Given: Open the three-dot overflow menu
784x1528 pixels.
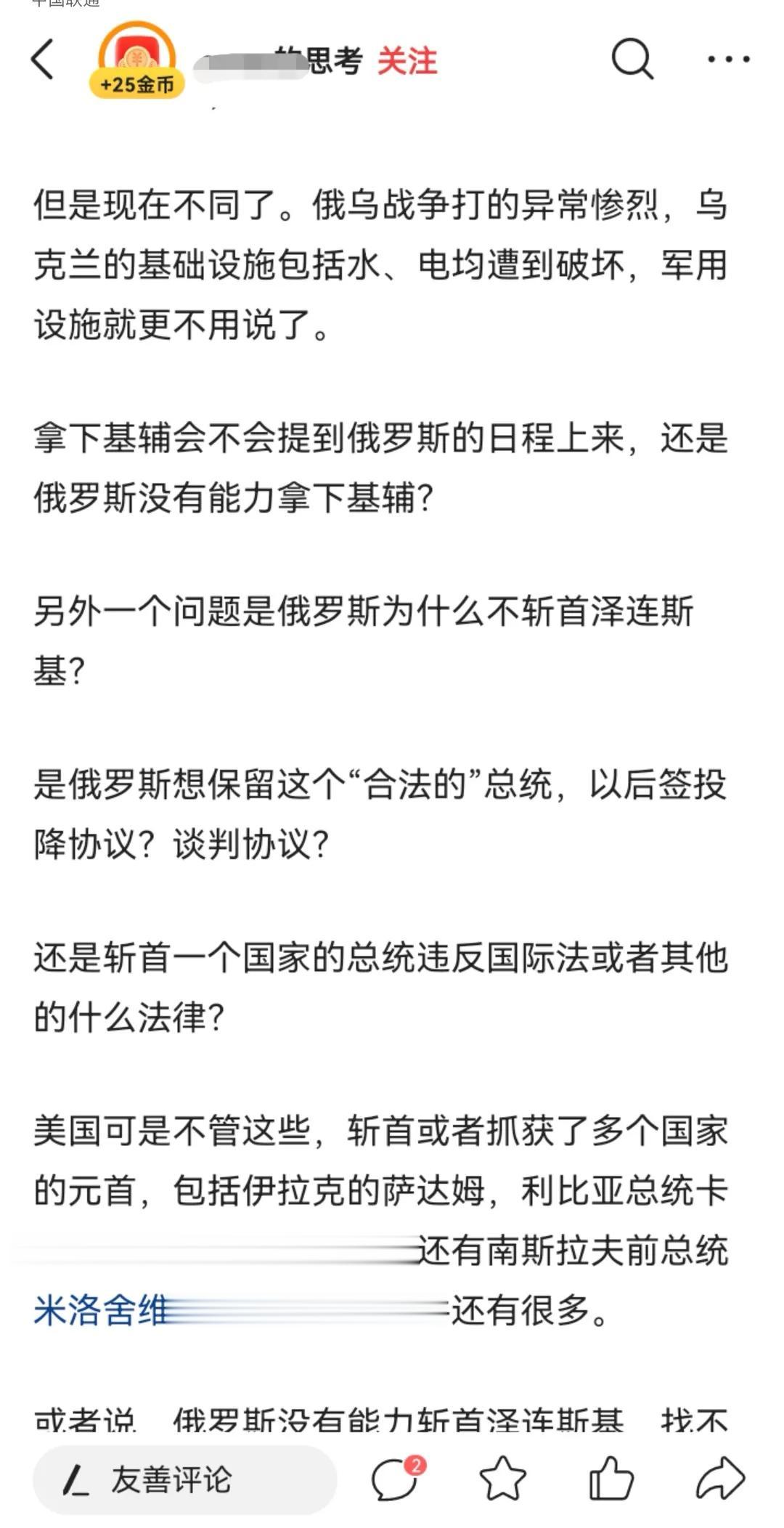Looking at the screenshot, I should [729, 59].
